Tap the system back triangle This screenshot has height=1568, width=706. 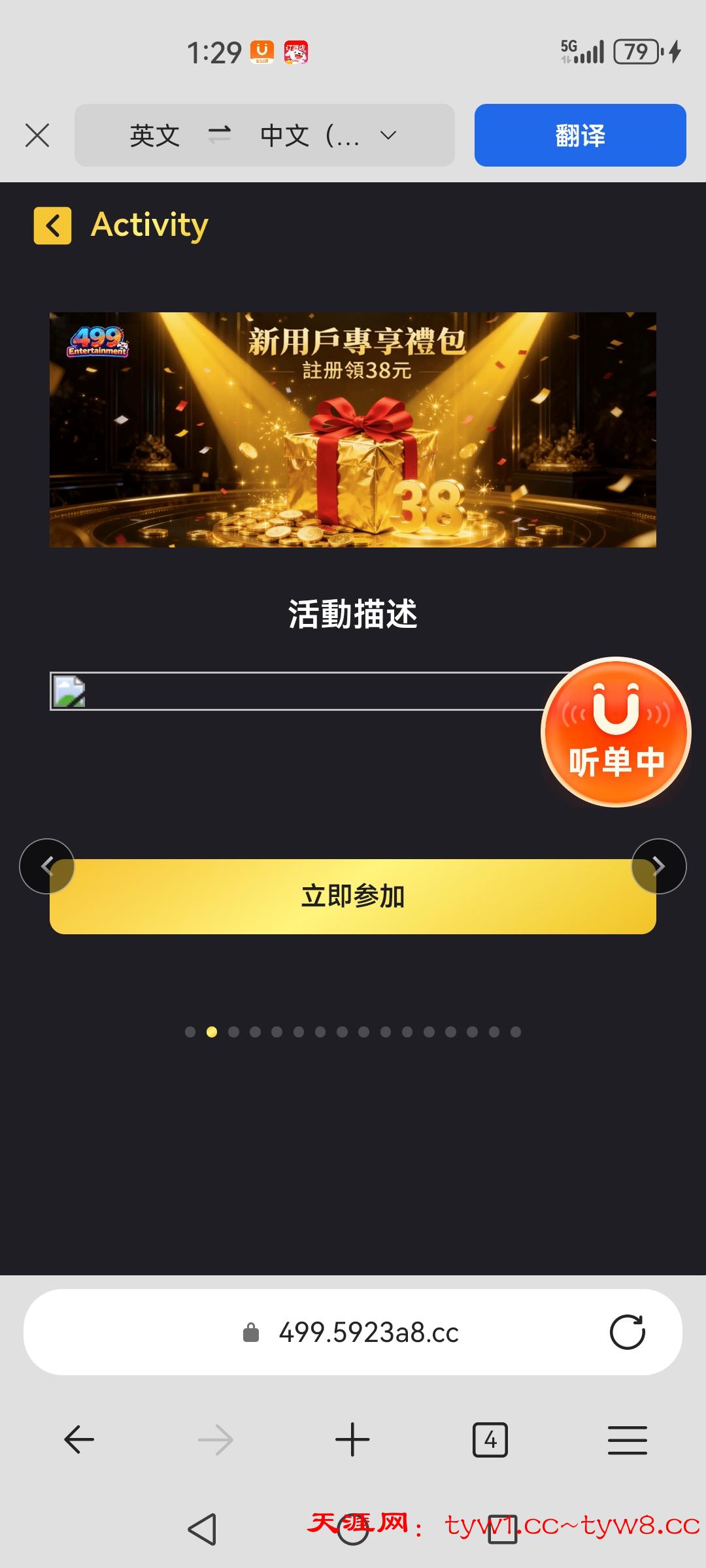coord(202,1529)
